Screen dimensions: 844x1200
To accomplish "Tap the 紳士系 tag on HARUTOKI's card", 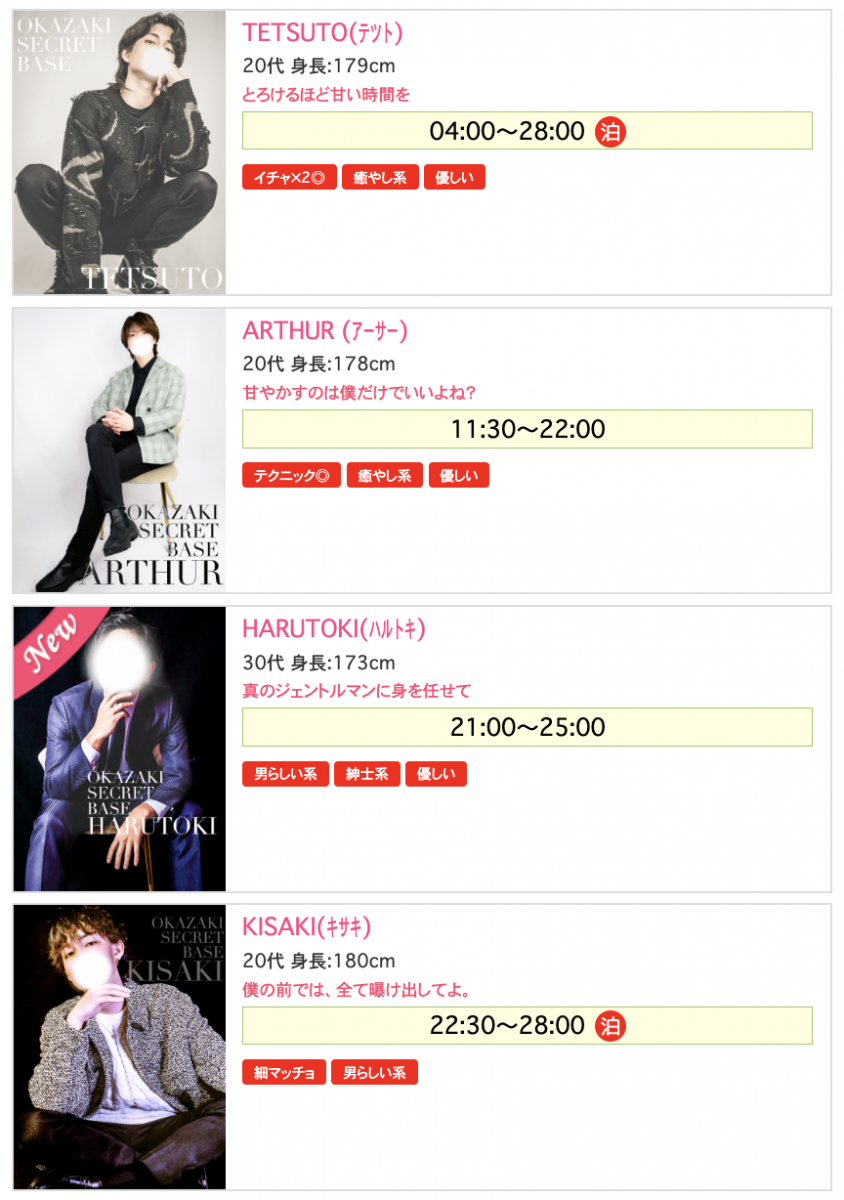I will pyautogui.click(x=367, y=774).
